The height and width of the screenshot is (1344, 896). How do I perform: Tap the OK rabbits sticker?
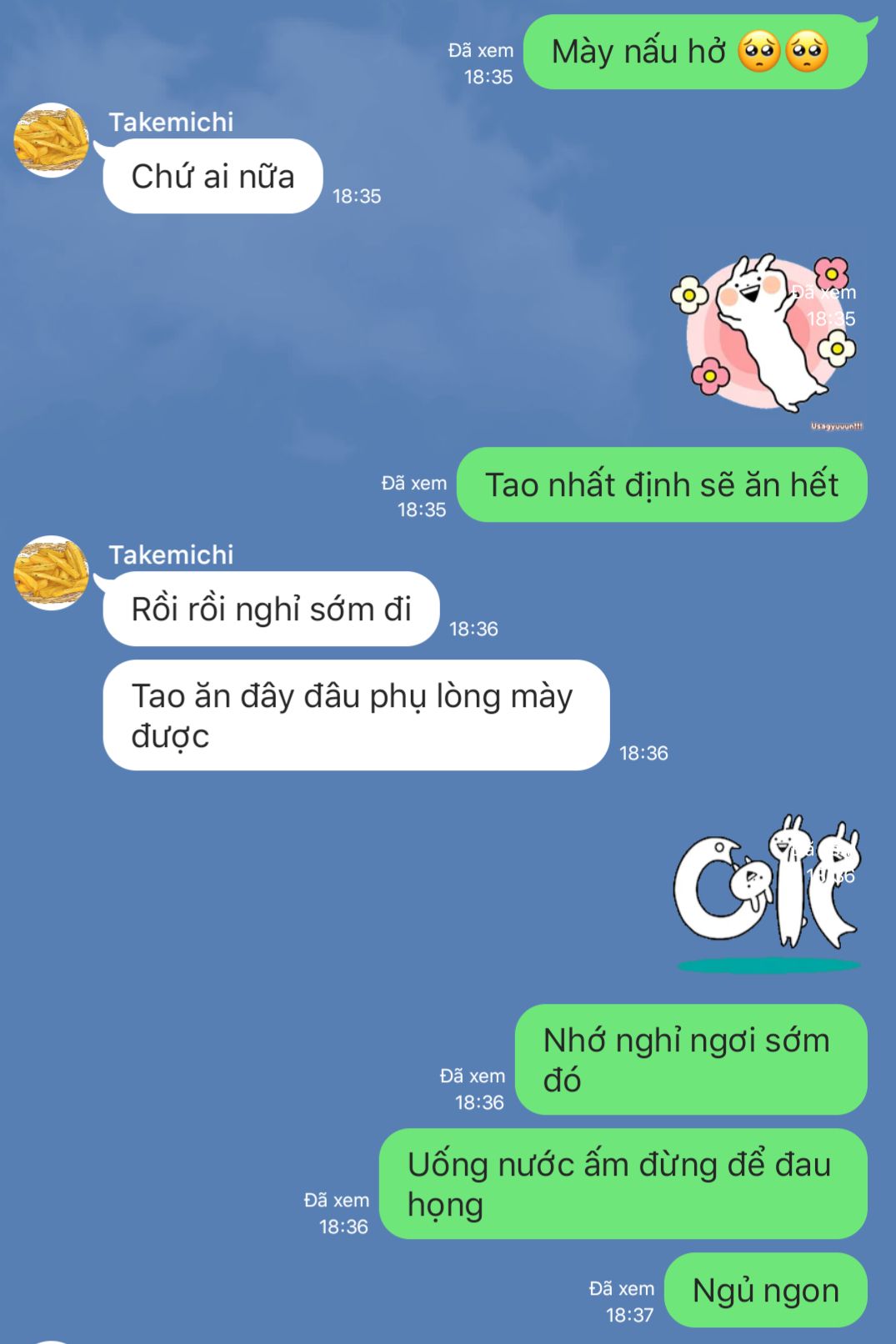(768, 894)
